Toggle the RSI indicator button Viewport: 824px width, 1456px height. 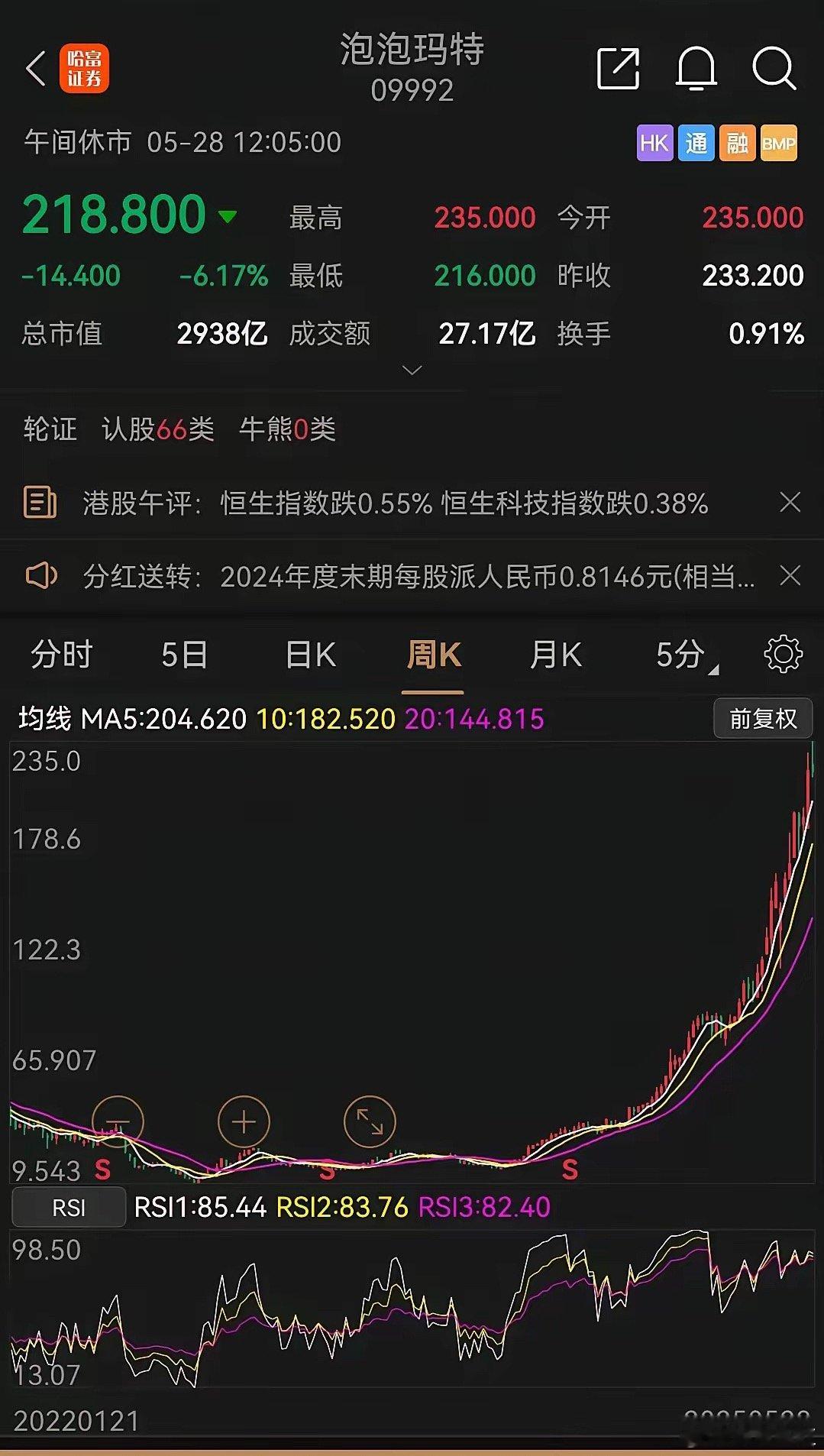(68, 1207)
